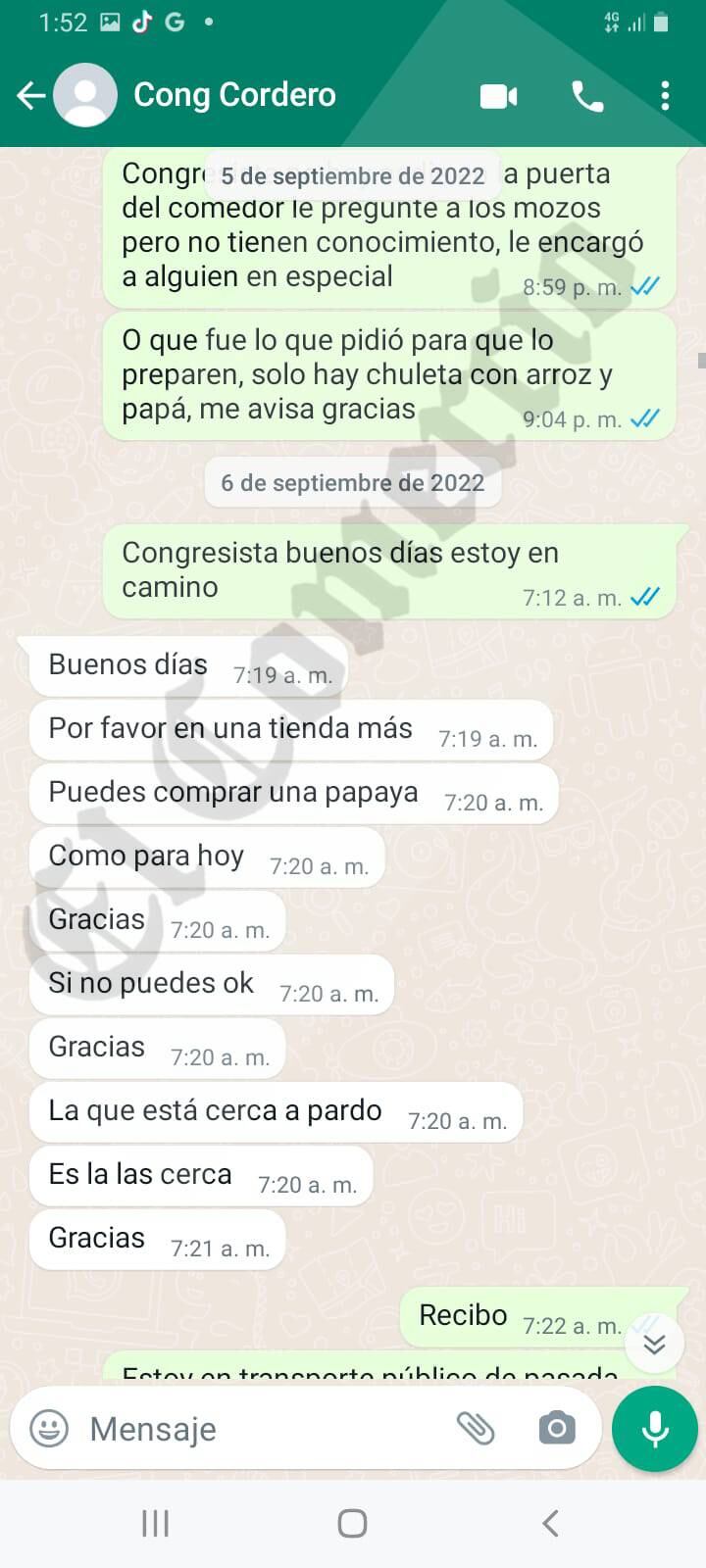Image resolution: width=706 pixels, height=1568 pixels.
Task: Jump to the latest messages
Action: 654,1344
